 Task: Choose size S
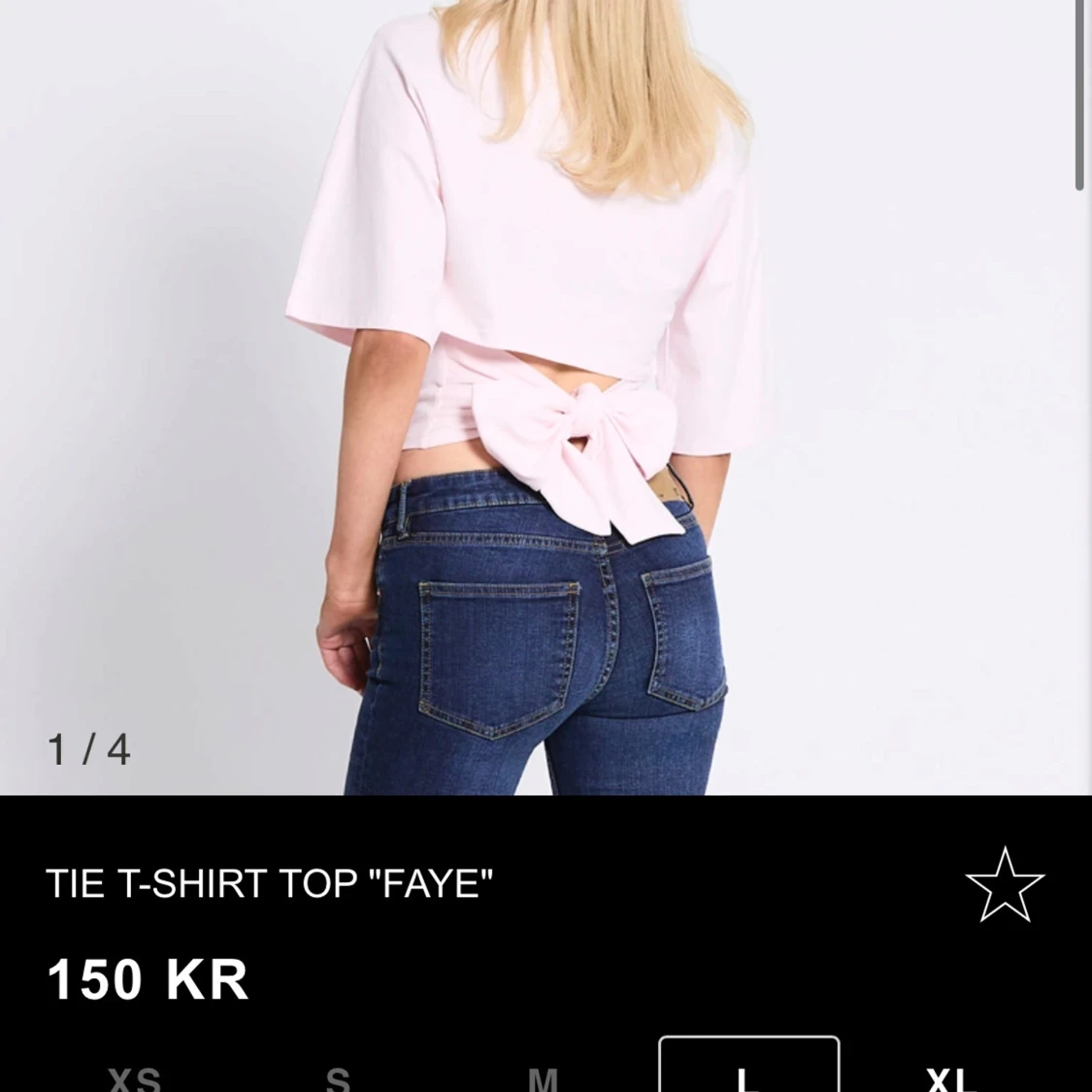pyautogui.click(x=338, y=1077)
